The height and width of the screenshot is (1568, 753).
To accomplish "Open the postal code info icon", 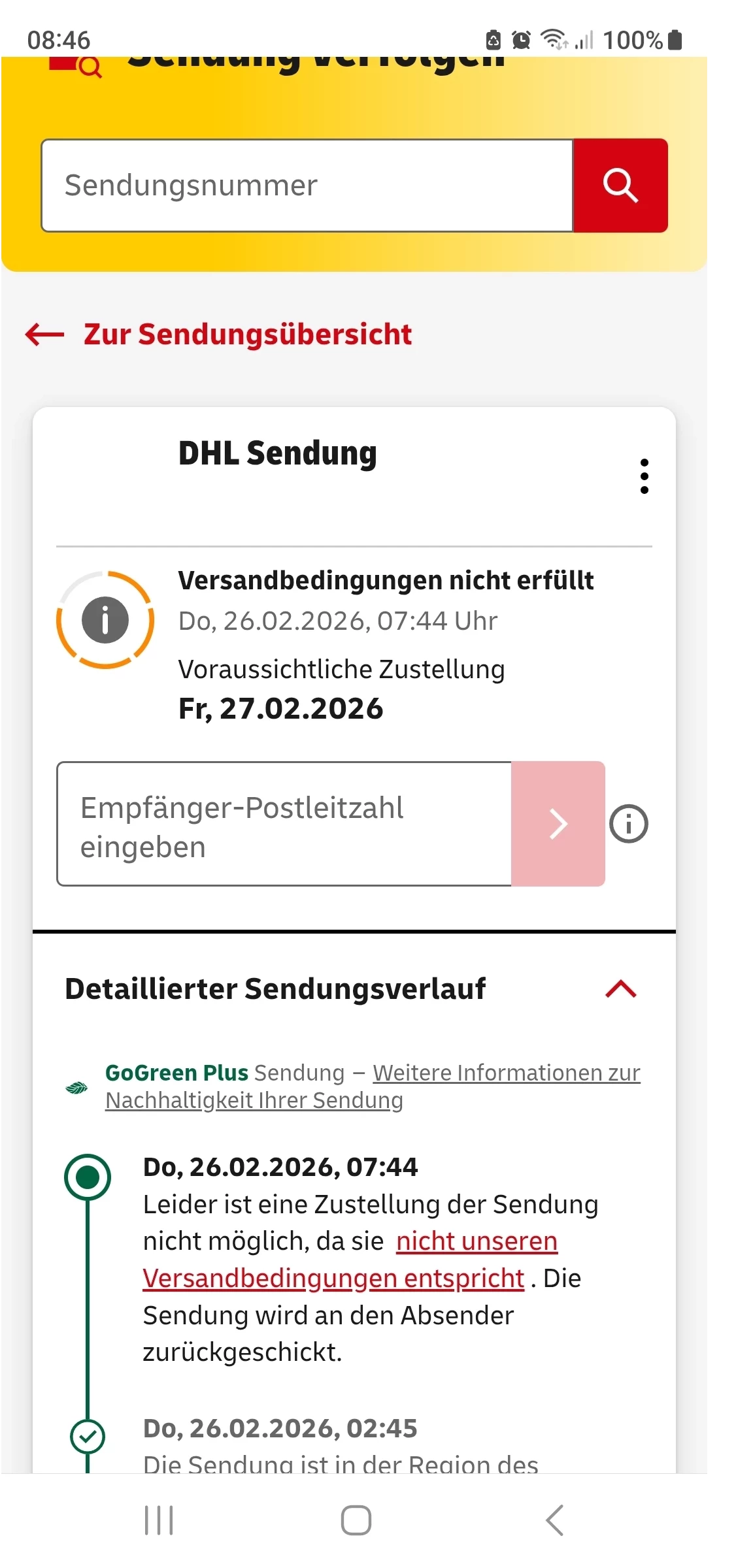I will tap(629, 824).
